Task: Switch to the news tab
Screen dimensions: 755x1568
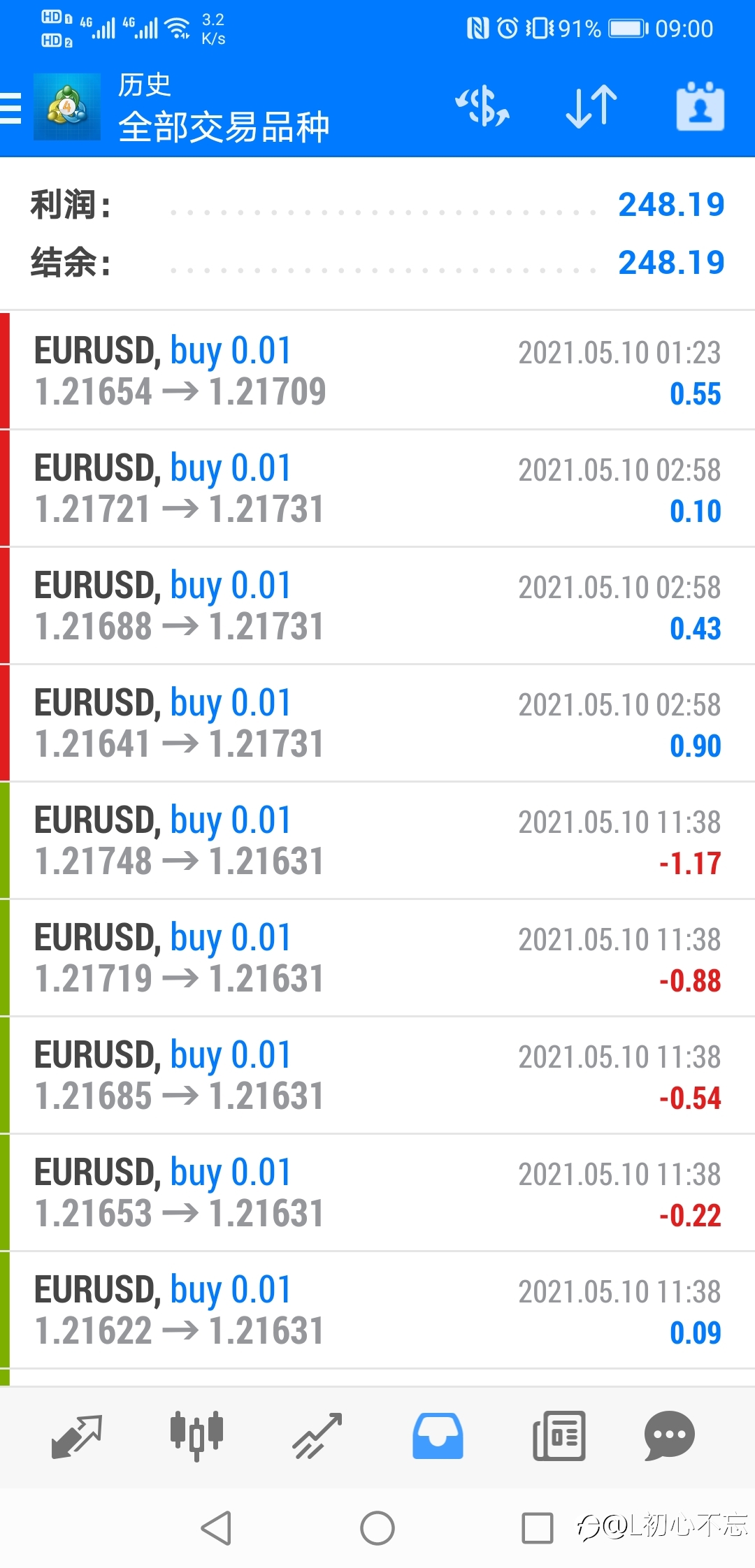Action: pyautogui.click(x=559, y=1437)
